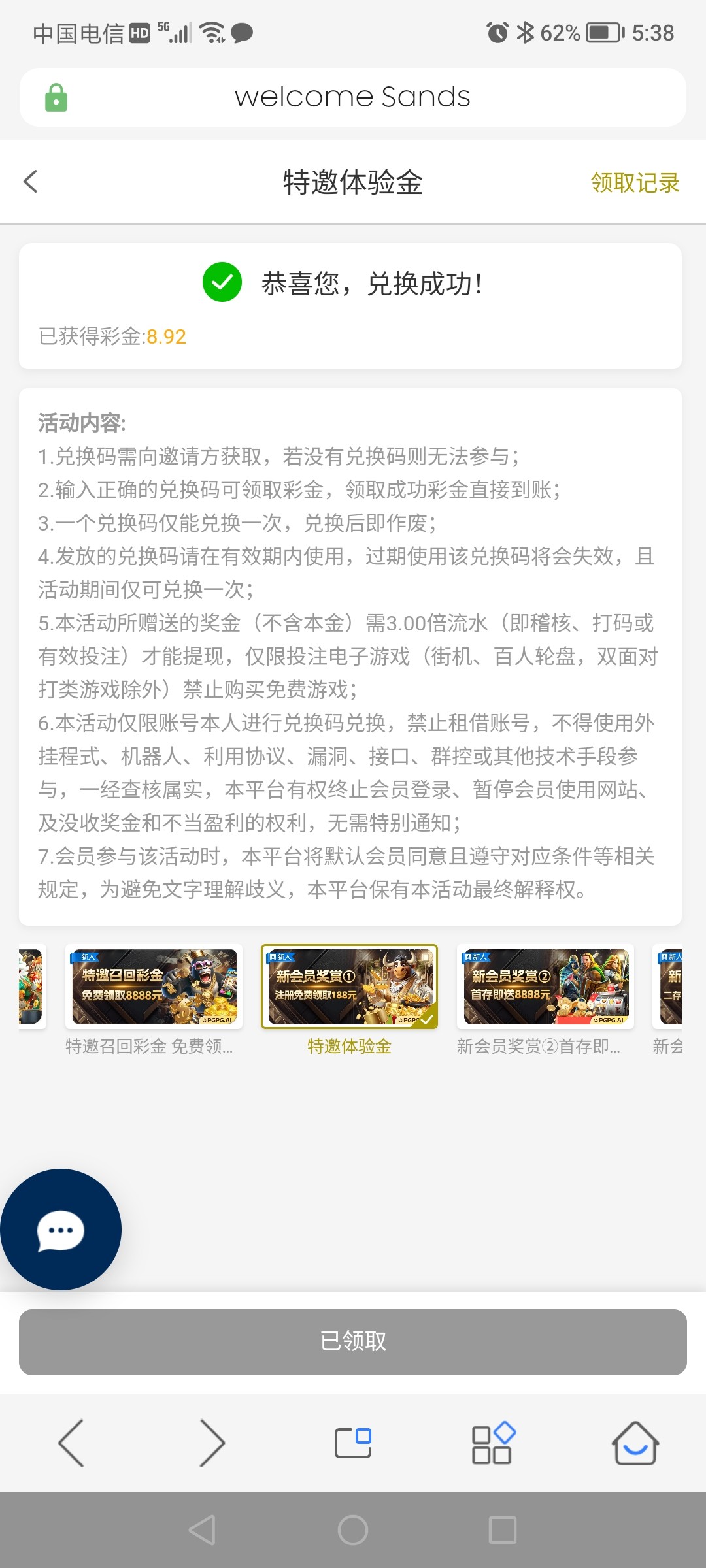The image size is (706, 1568).
Task: Open the 特邀召回彩金 promotion card
Action: click(x=154, y=987)
